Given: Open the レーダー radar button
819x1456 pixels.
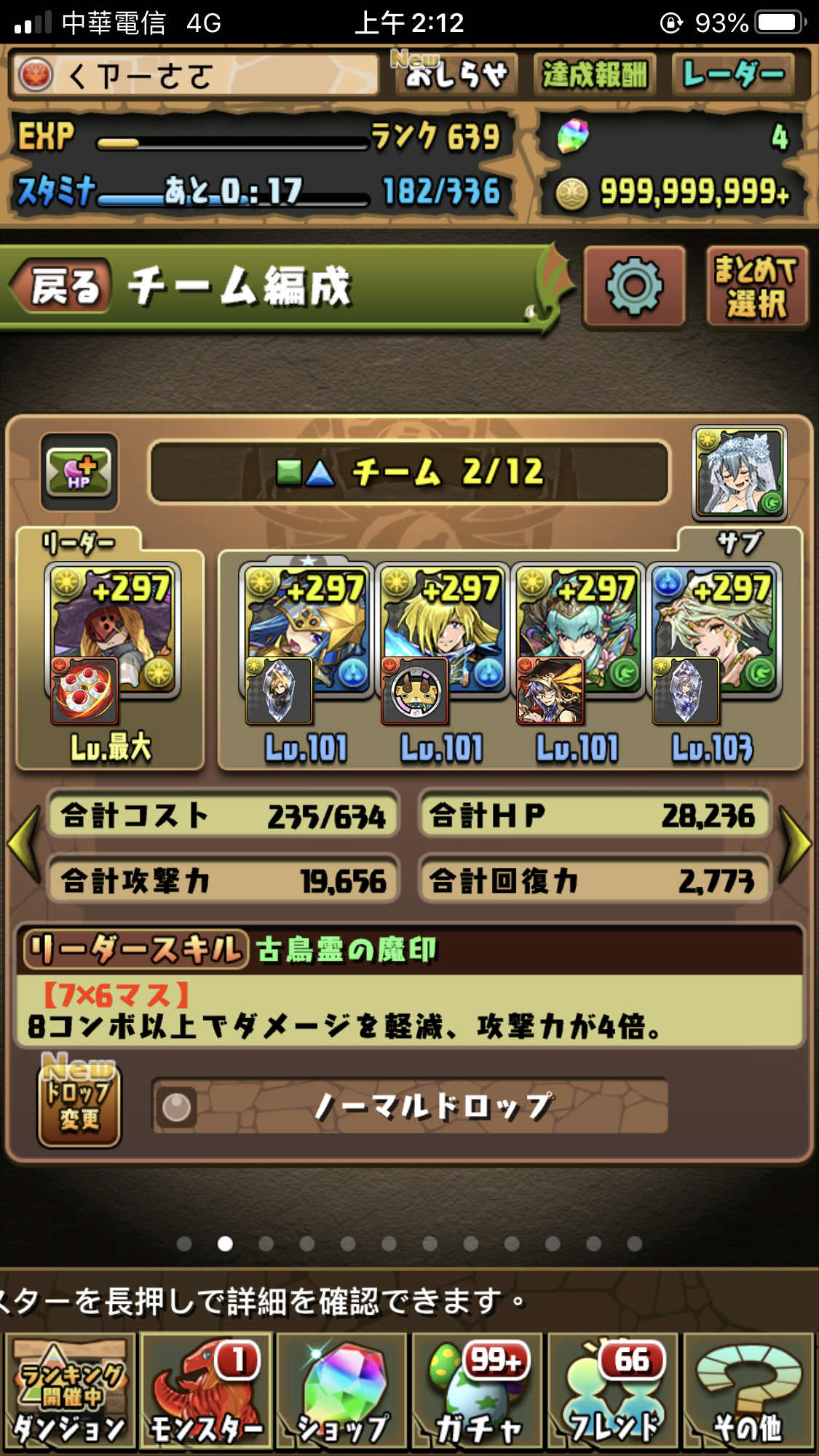Looking at the screenshot, I should [x=733, y=74].
